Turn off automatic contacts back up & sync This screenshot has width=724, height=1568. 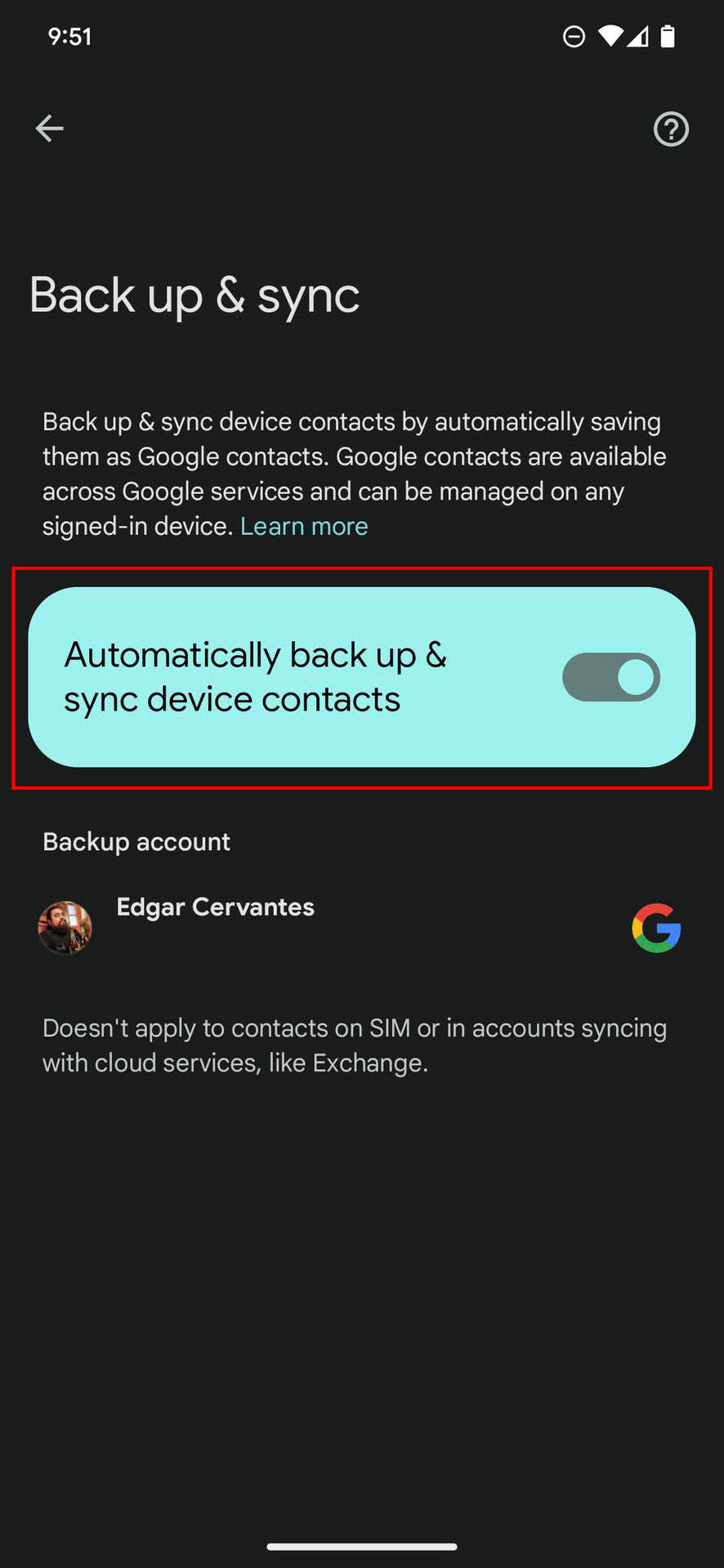(x=610, y=677)
